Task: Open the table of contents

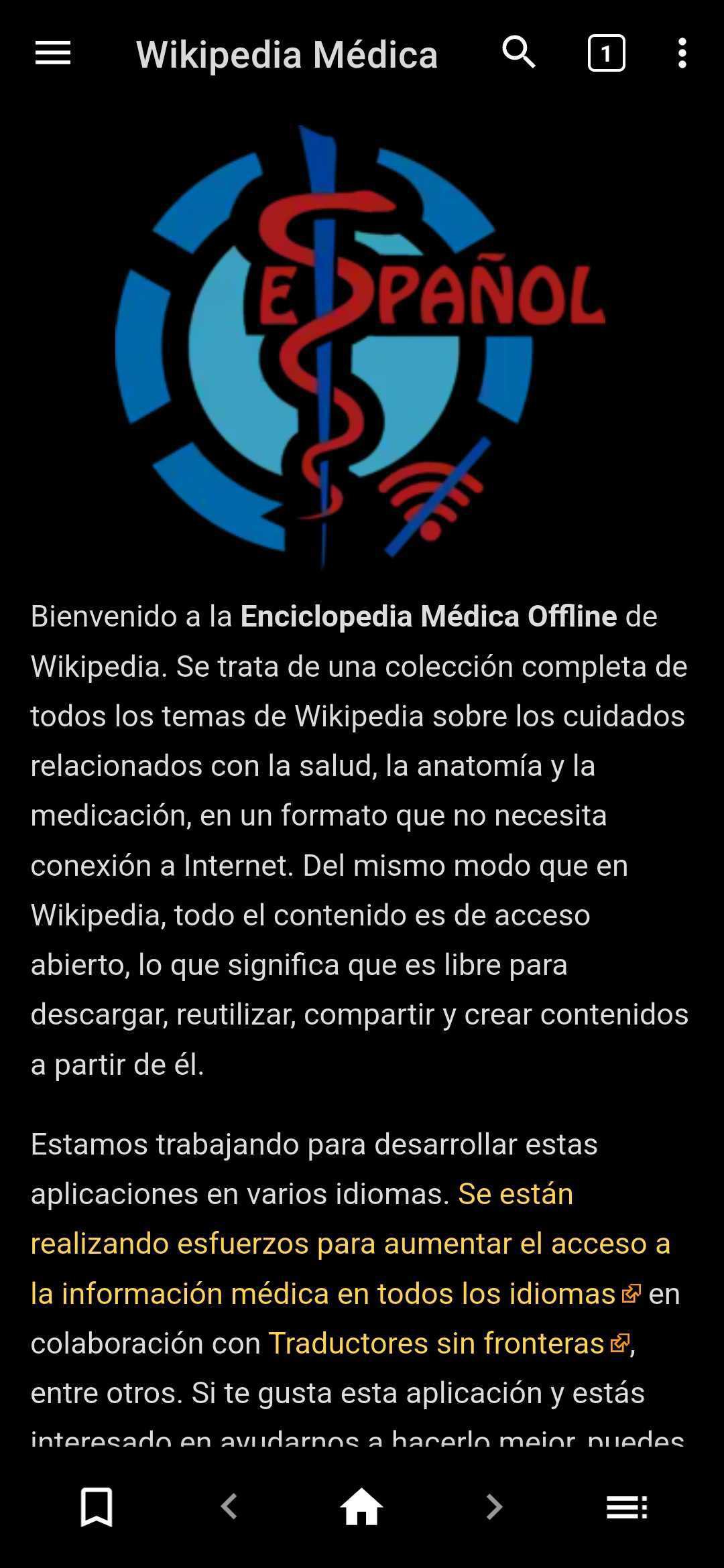Action: tap(627, 1507)
